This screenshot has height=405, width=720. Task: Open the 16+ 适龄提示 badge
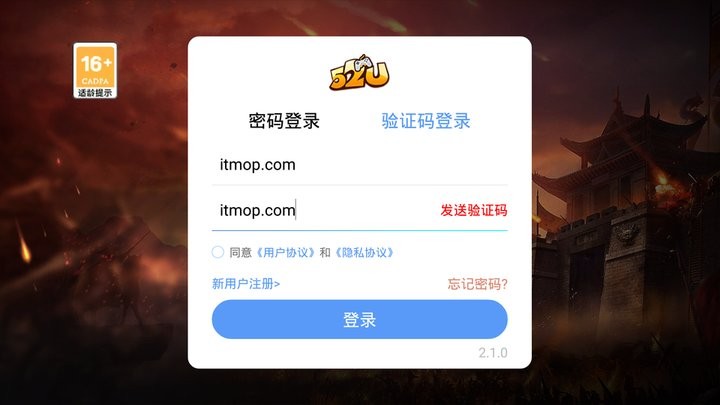[95, 70]
